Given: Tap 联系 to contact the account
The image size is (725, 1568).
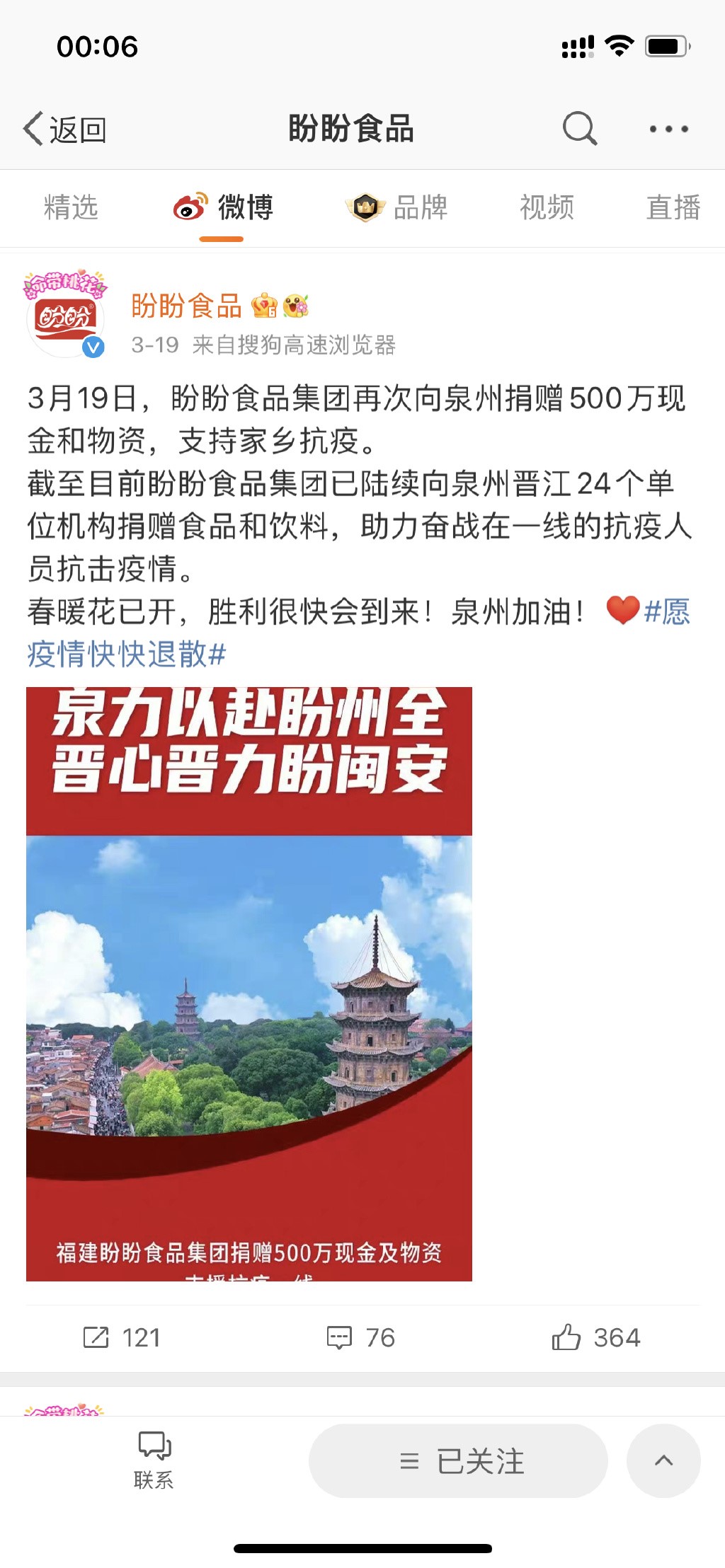Looking at the screenshot, I should tap(154, 1460).
